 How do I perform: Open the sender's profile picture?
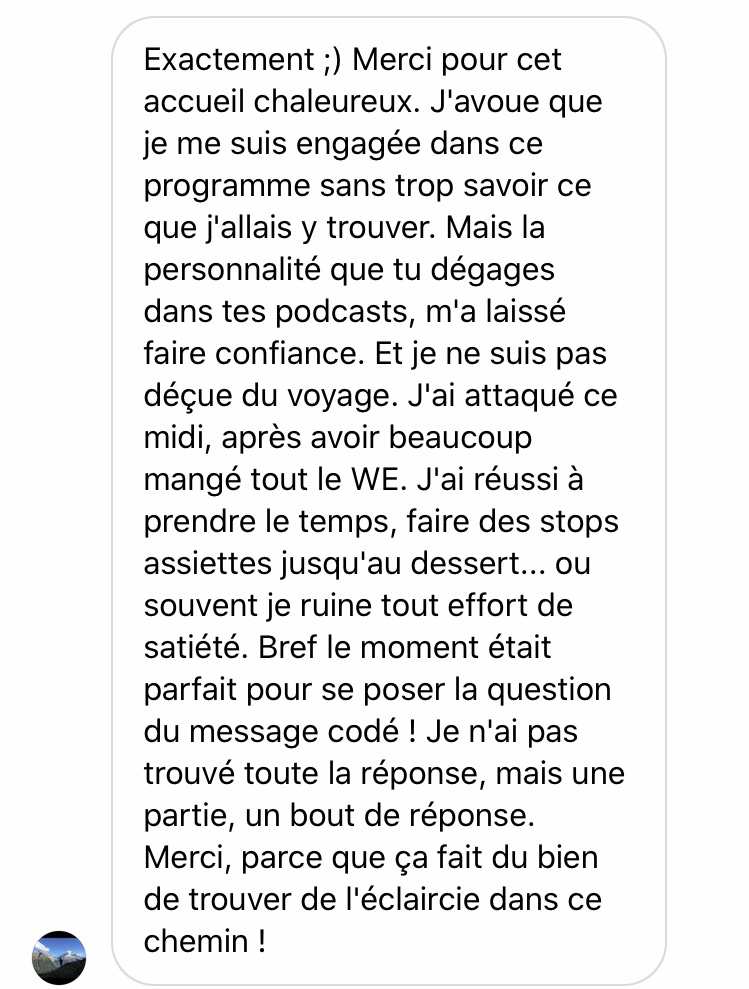59,957
